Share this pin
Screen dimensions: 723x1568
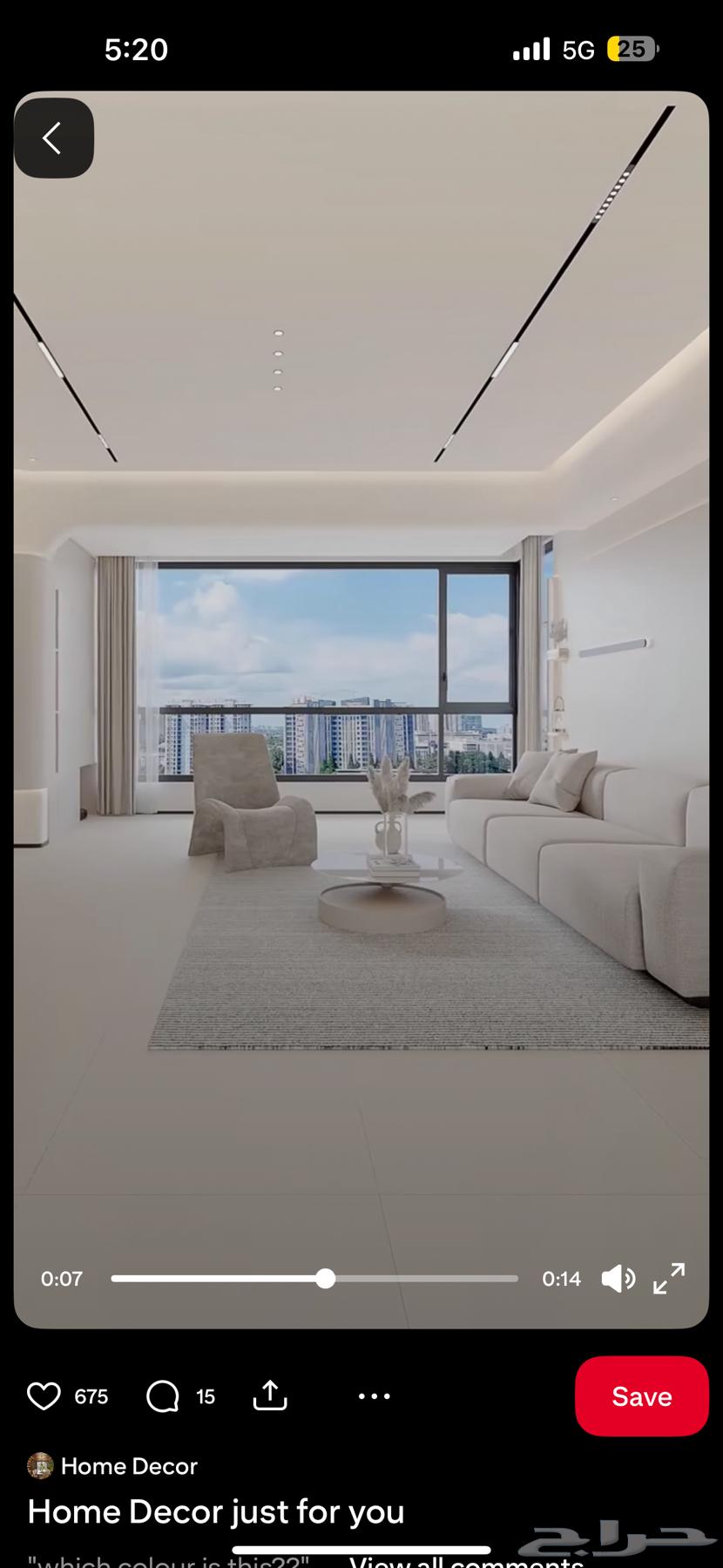[270, 1396]
